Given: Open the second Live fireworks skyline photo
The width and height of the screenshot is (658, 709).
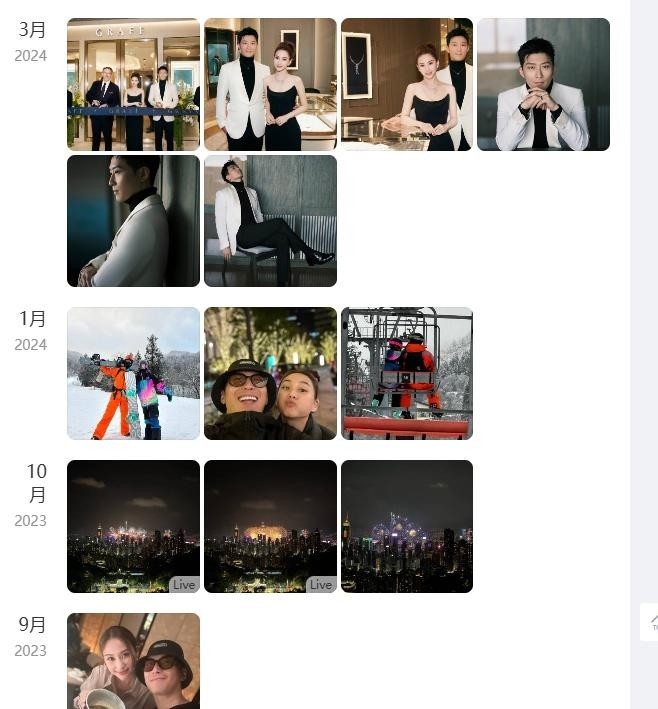Looking at the screenshot, I should coord(270,526).
